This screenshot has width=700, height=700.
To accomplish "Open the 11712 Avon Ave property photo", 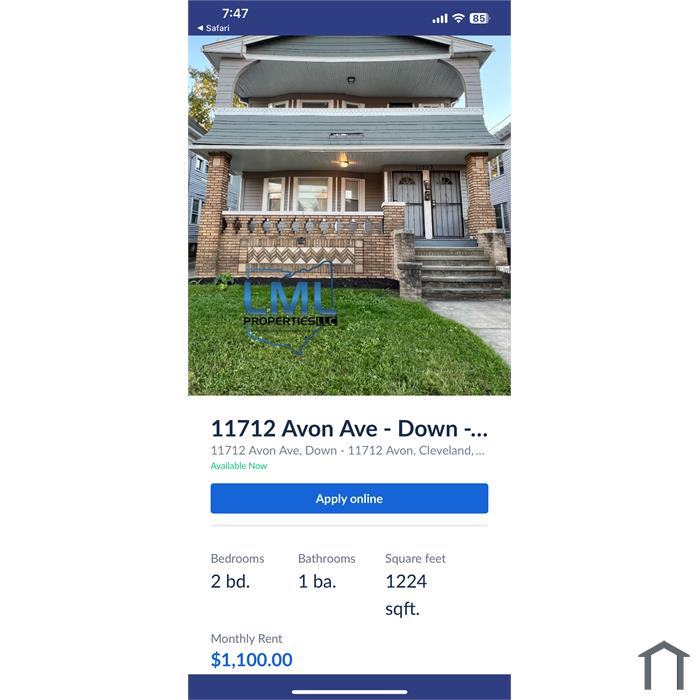I will coord(349,215).
